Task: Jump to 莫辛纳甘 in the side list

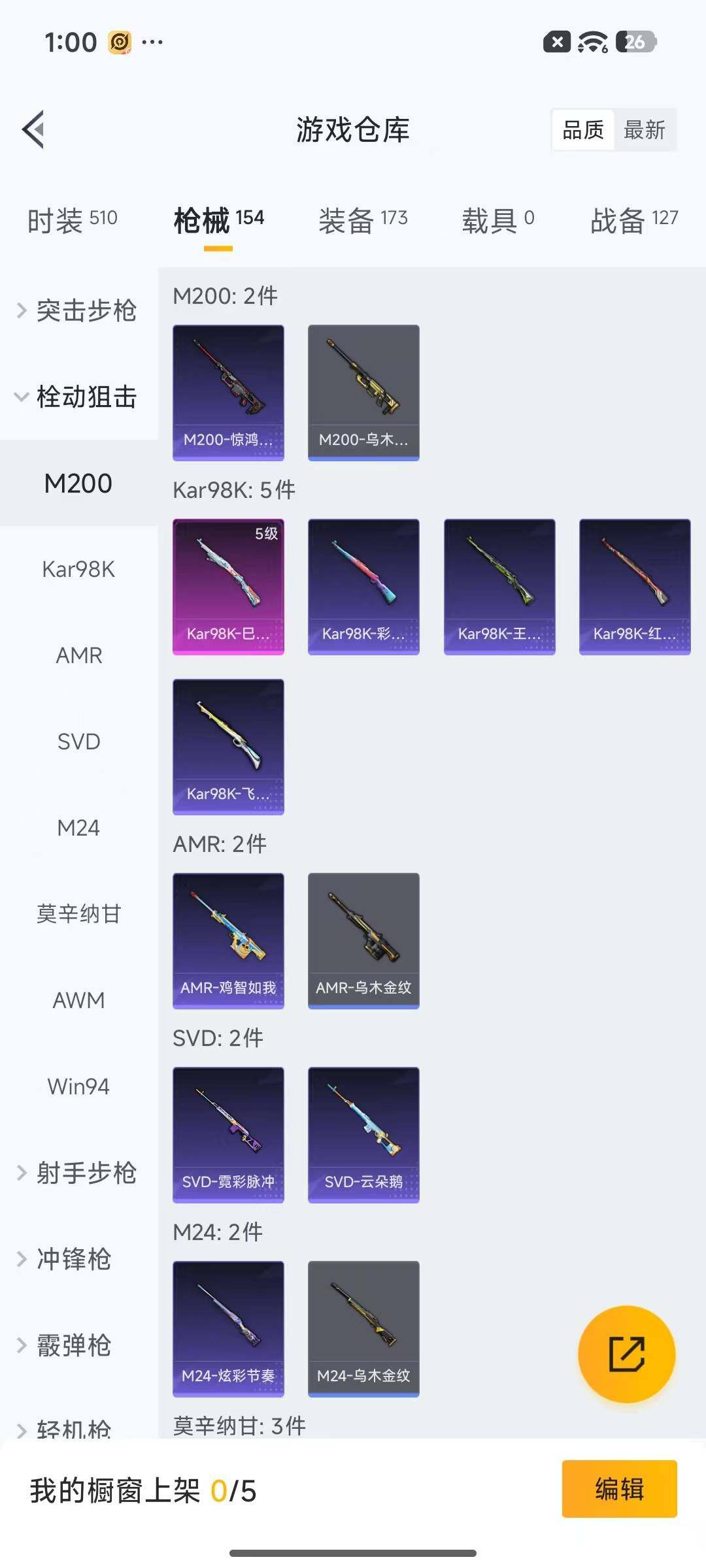Action: point(78,914)
